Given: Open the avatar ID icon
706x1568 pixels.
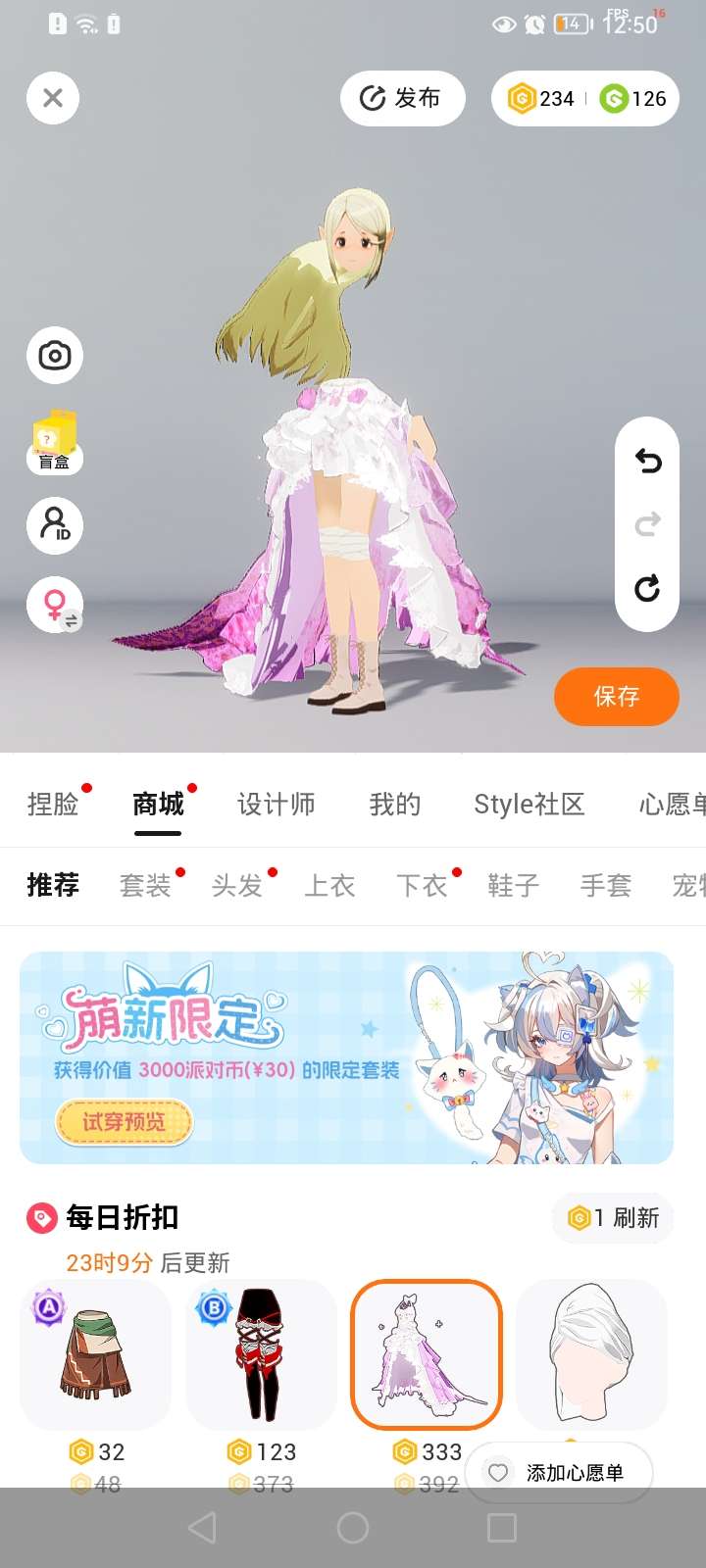Looking at the screenshot, I should 55,524.
